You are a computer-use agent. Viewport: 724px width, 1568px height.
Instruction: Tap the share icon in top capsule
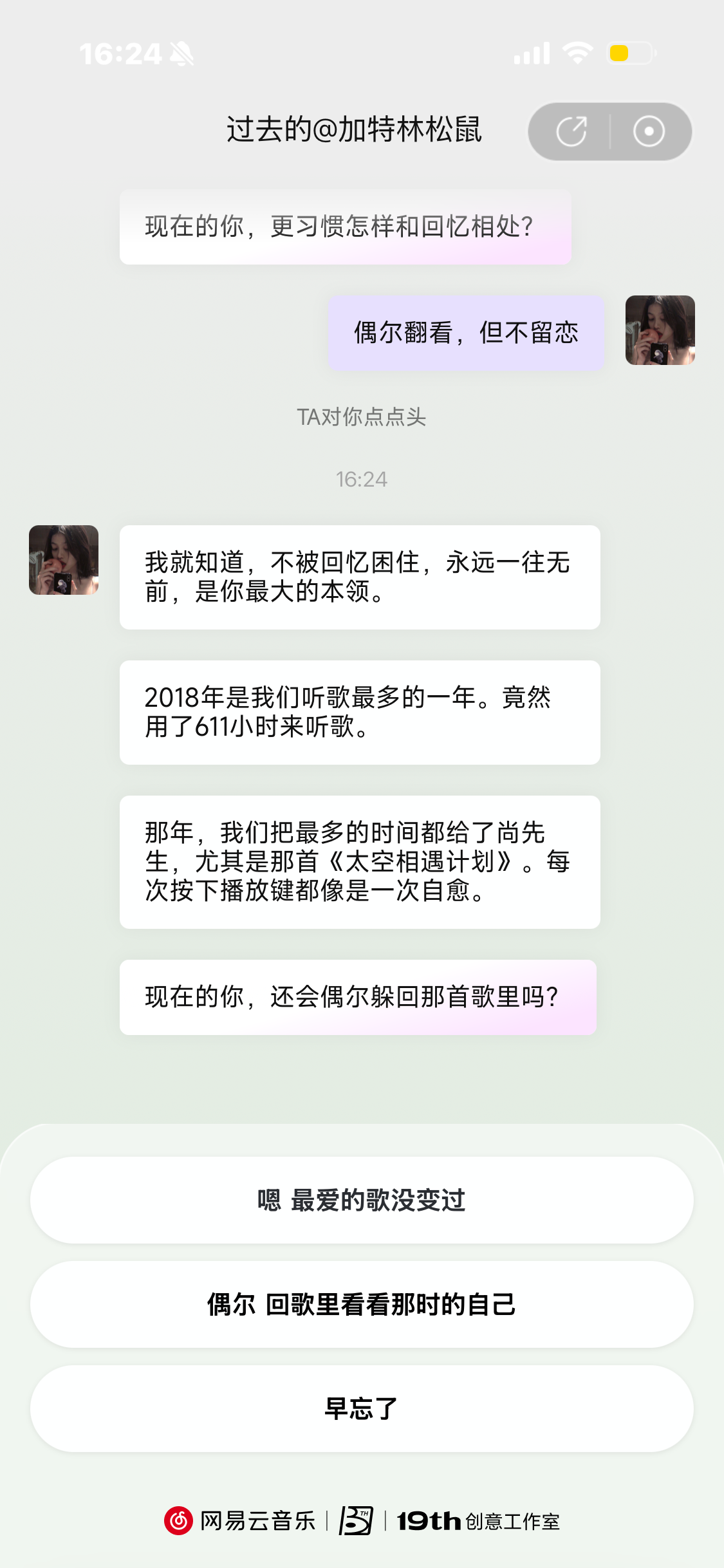coord(571,131)
